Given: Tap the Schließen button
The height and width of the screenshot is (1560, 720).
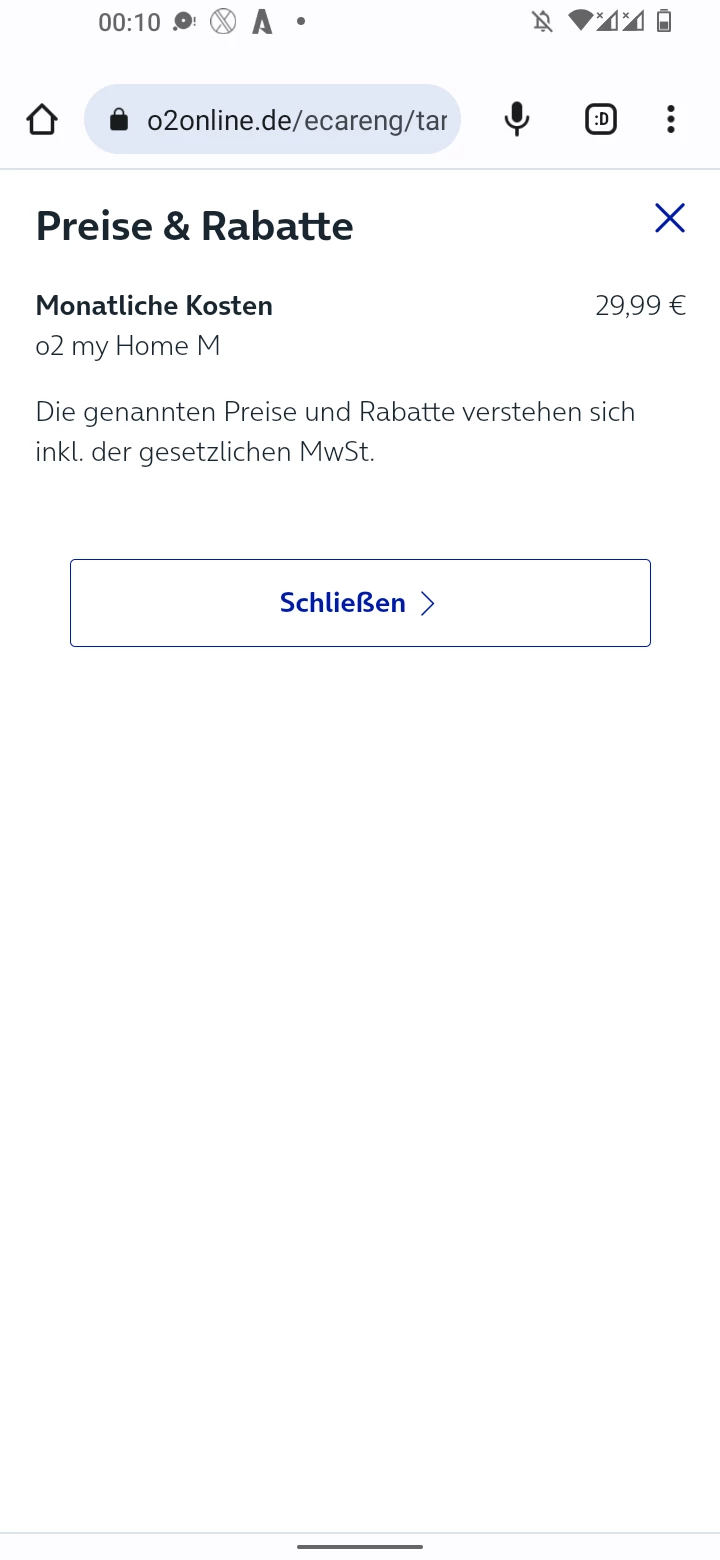Looking at the screenshot, I should click(360, 603).
